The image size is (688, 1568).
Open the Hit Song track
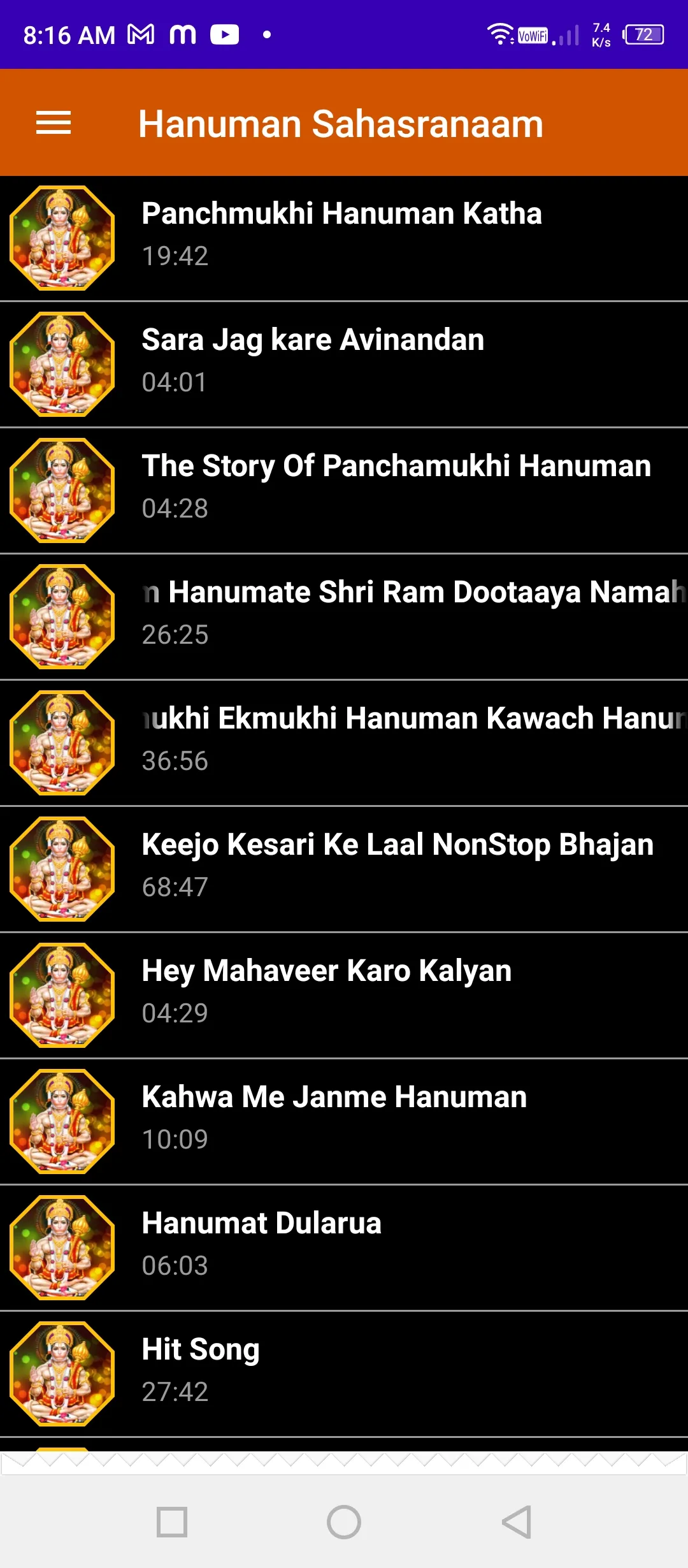(x=344, y=1374)
